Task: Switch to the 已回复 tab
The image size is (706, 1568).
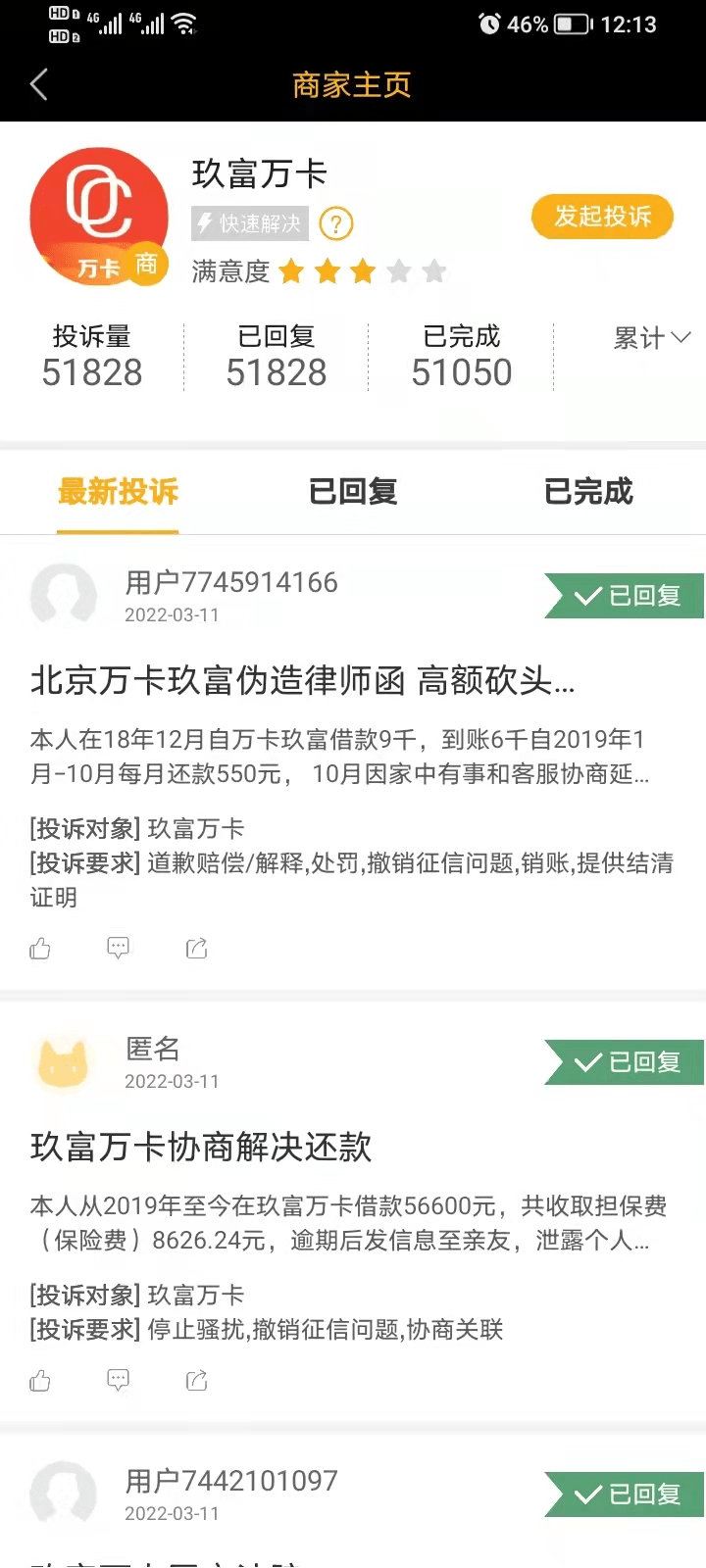Action: [x=353, y=492]
